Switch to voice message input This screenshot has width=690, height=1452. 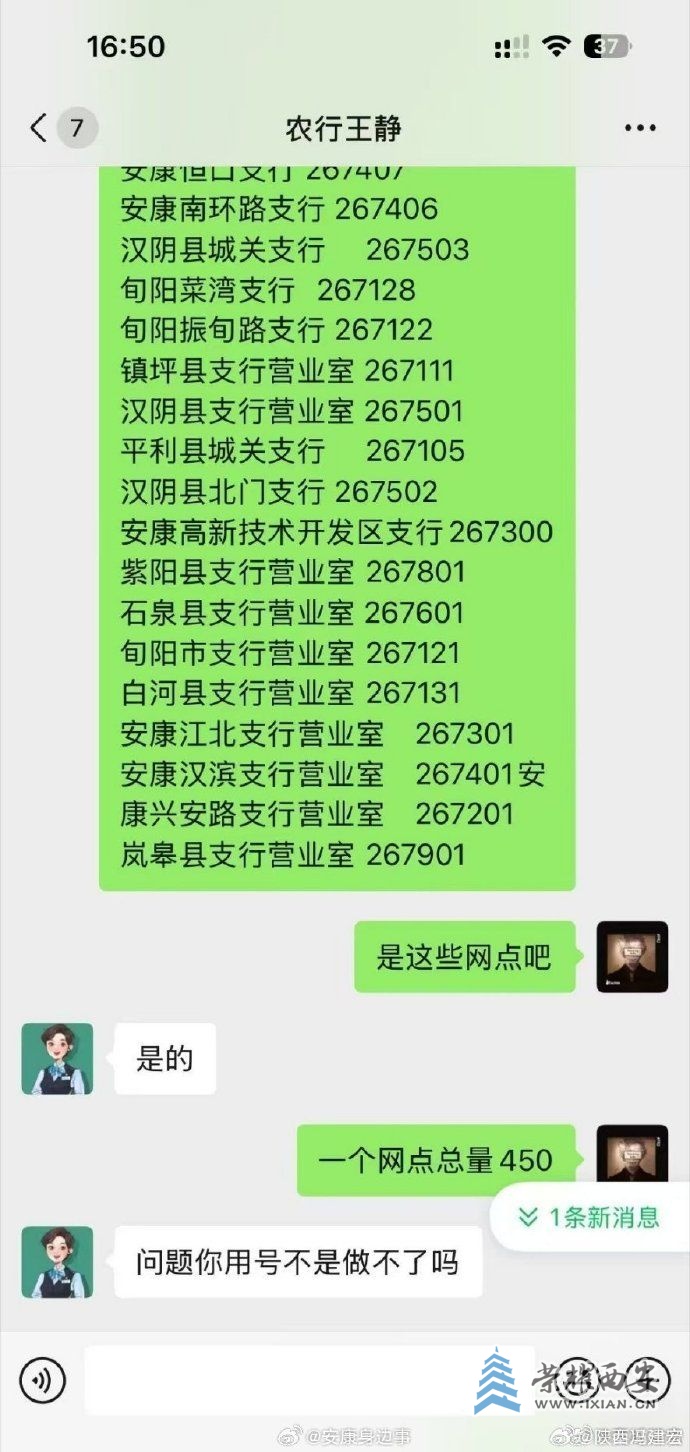click(x=42, y=1381)
